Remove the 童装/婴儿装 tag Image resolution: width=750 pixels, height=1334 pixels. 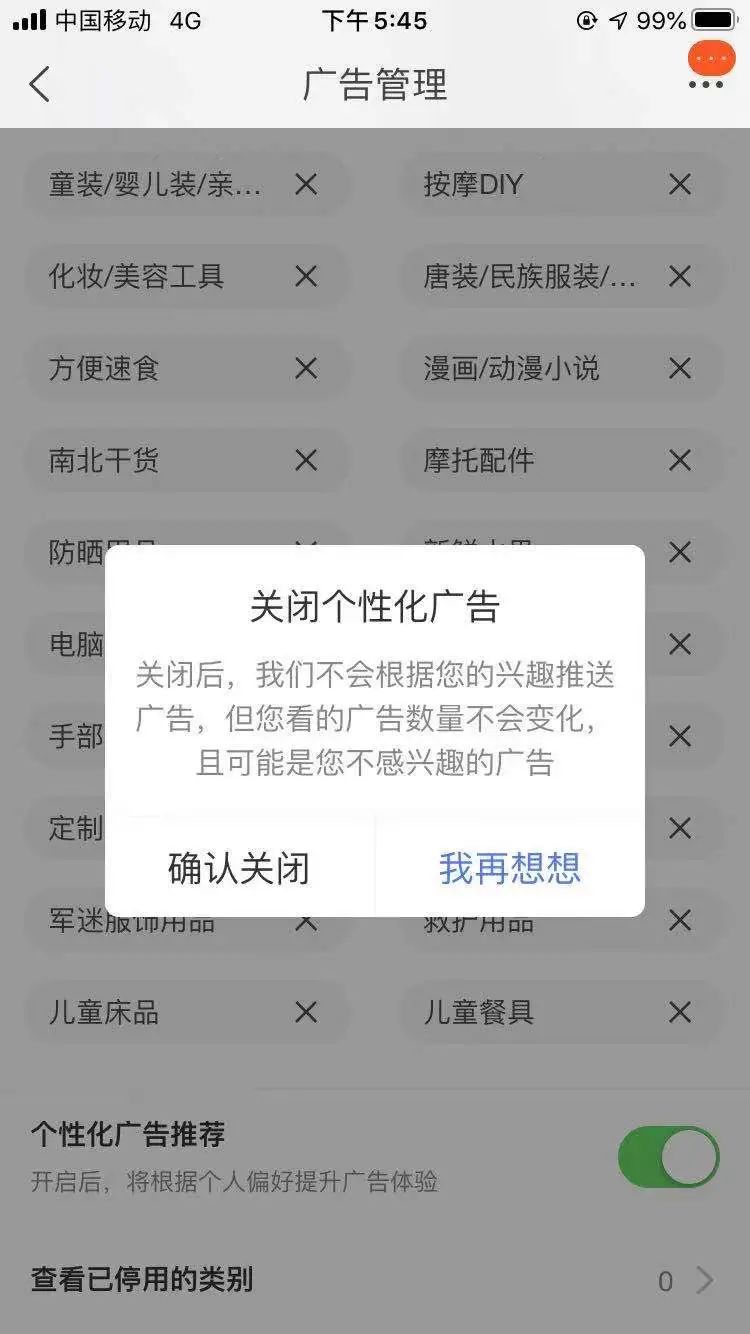point(306,184)
